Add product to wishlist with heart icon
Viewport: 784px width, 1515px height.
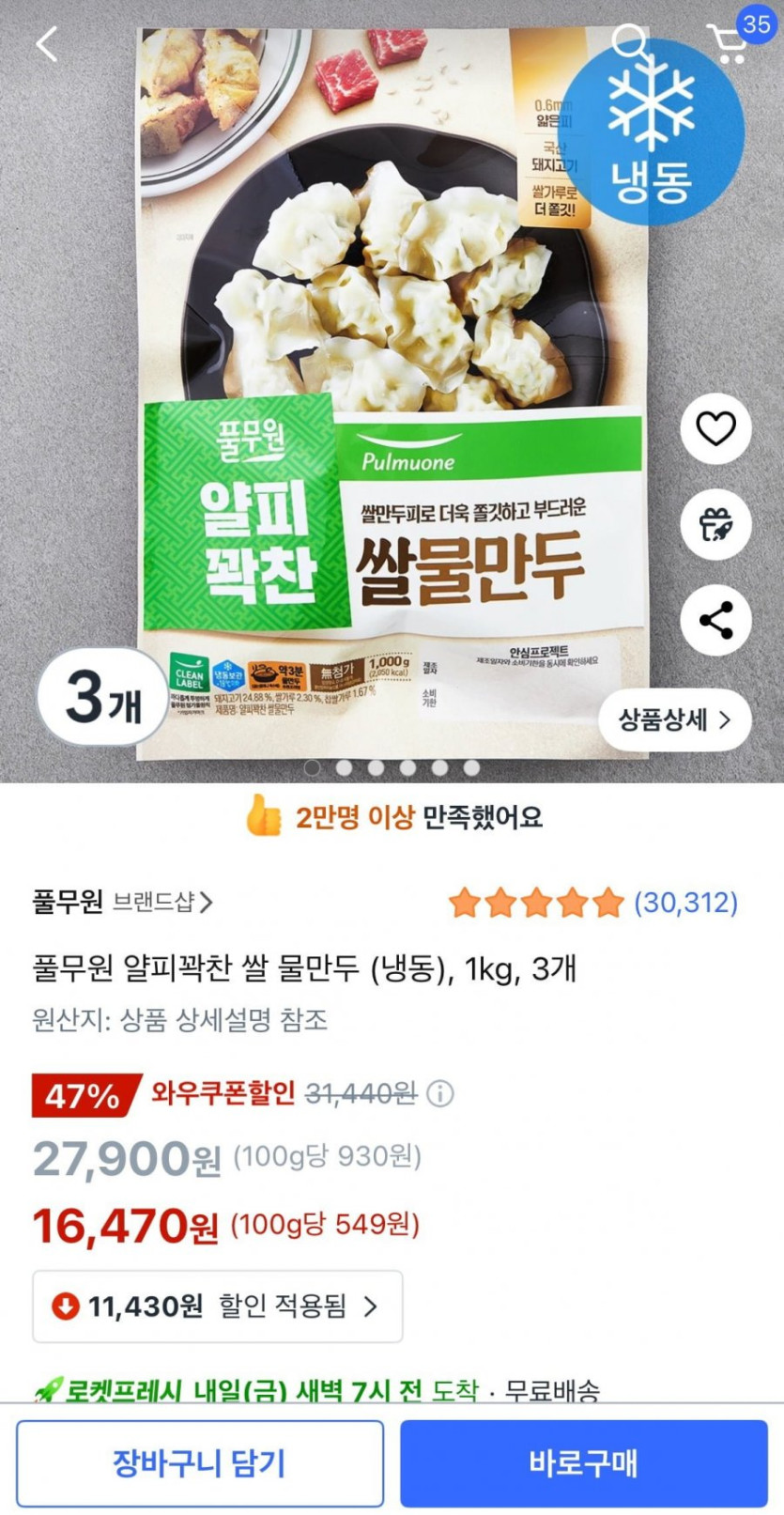click(x=715, y=430)
